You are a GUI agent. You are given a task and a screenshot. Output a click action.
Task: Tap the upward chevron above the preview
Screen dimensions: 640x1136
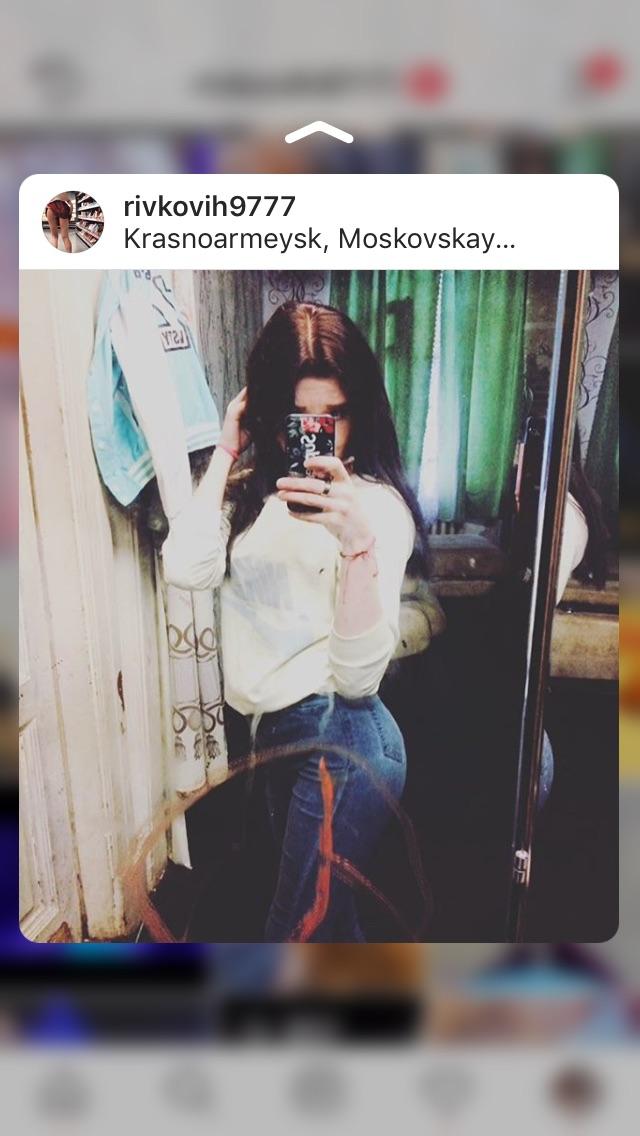319,133
